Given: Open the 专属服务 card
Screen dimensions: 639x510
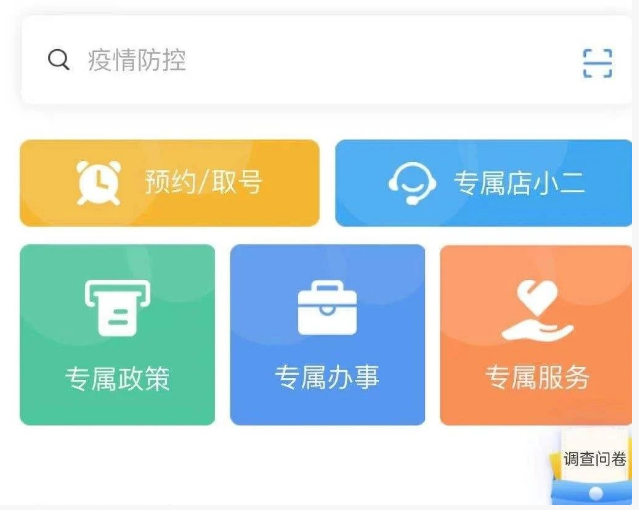Looking at the screenshot, I should [537, 335].
